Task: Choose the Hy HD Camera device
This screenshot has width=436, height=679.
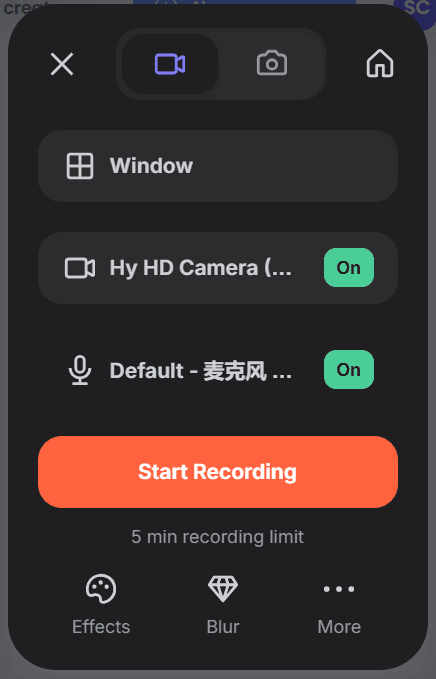Action: click(179, 268)
